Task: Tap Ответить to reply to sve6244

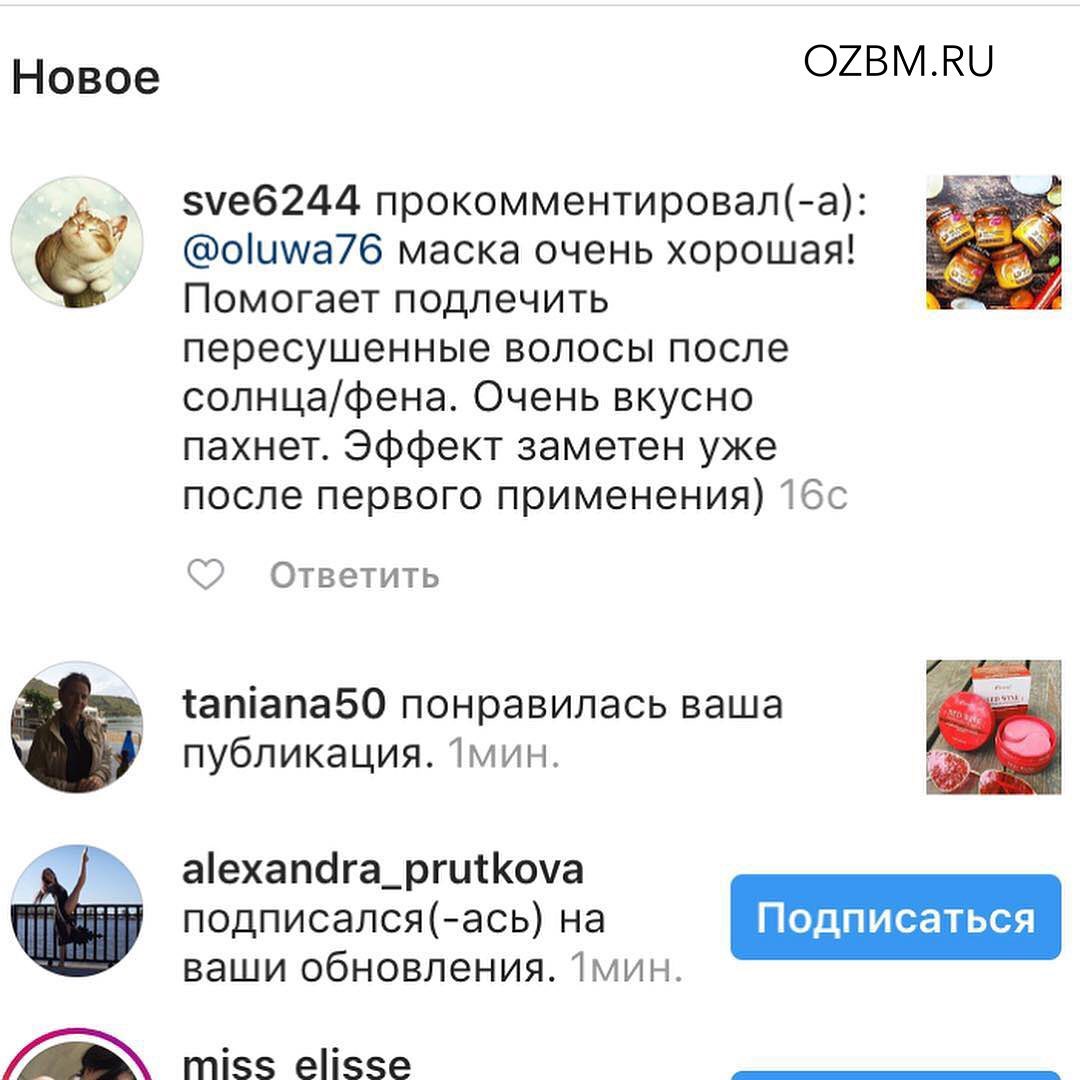Action: pyautogui.click(x=354, y=576)
